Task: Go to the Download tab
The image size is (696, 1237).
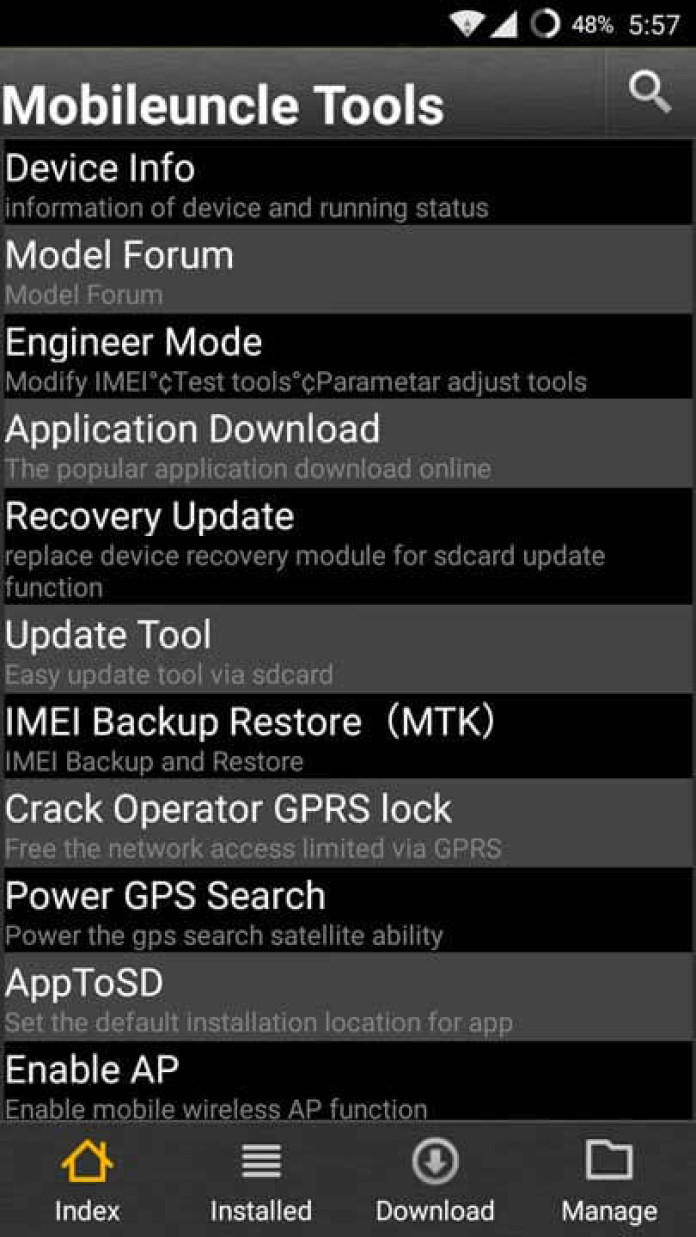Action: click(435, 1181)
